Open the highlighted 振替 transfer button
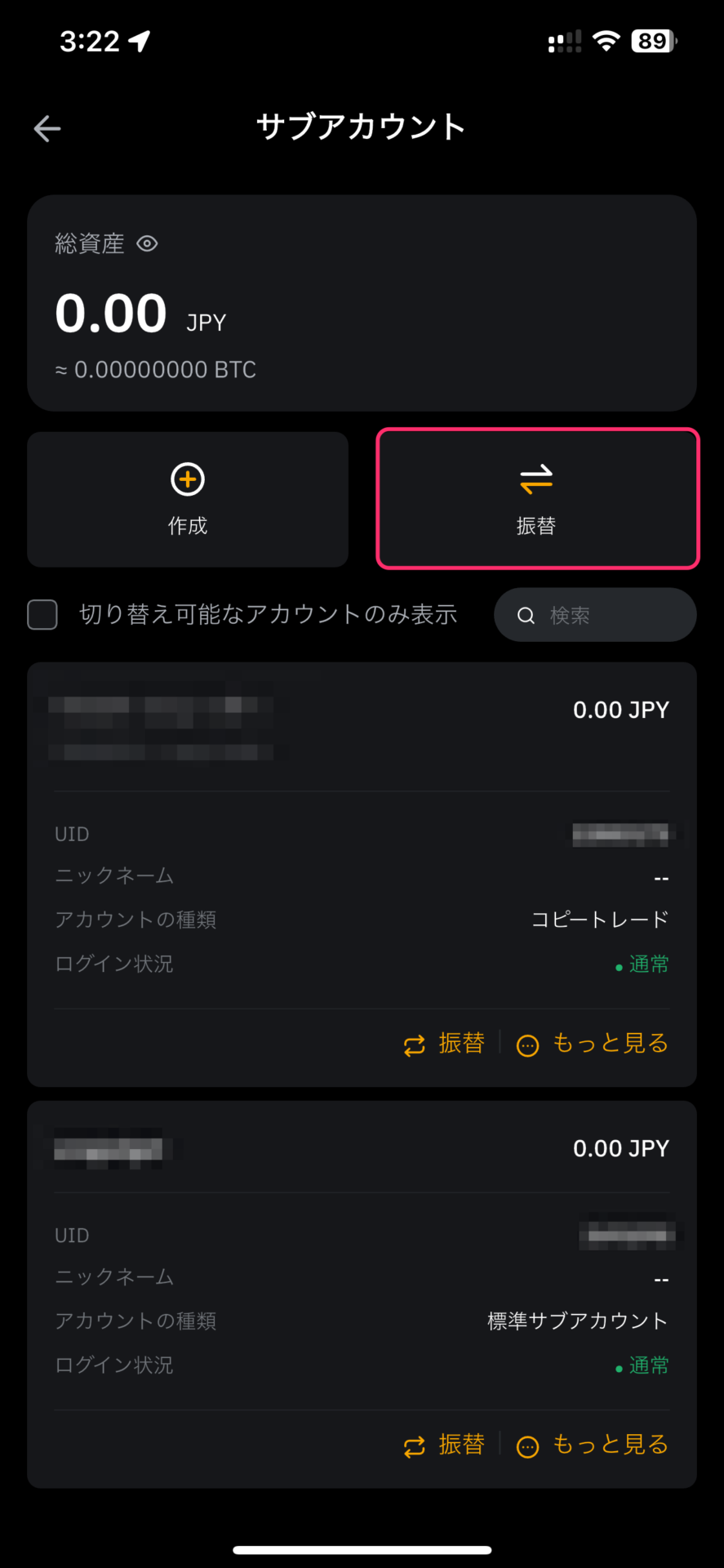 [537, 499]
